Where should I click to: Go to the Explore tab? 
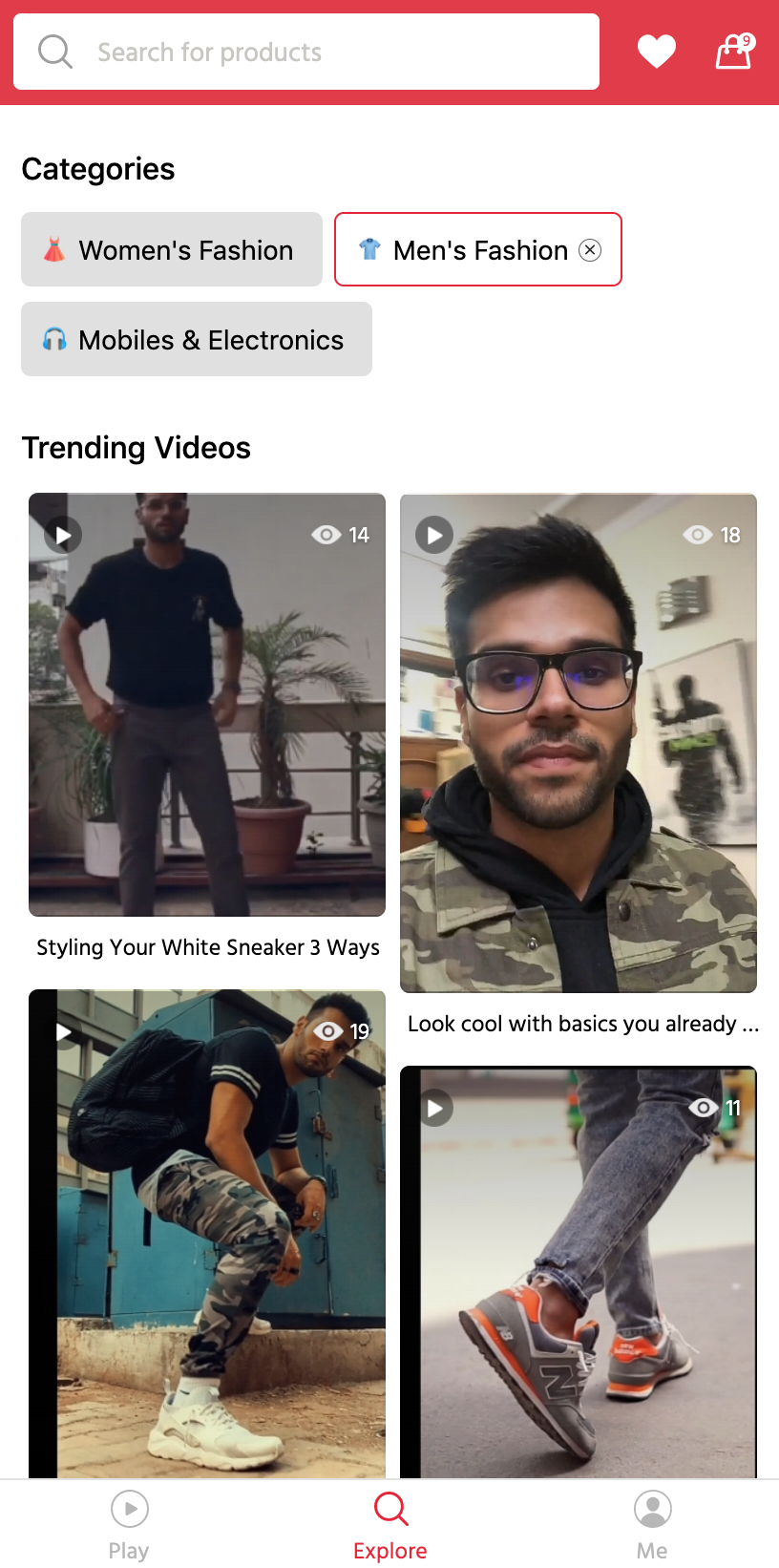click(390, 1525)
